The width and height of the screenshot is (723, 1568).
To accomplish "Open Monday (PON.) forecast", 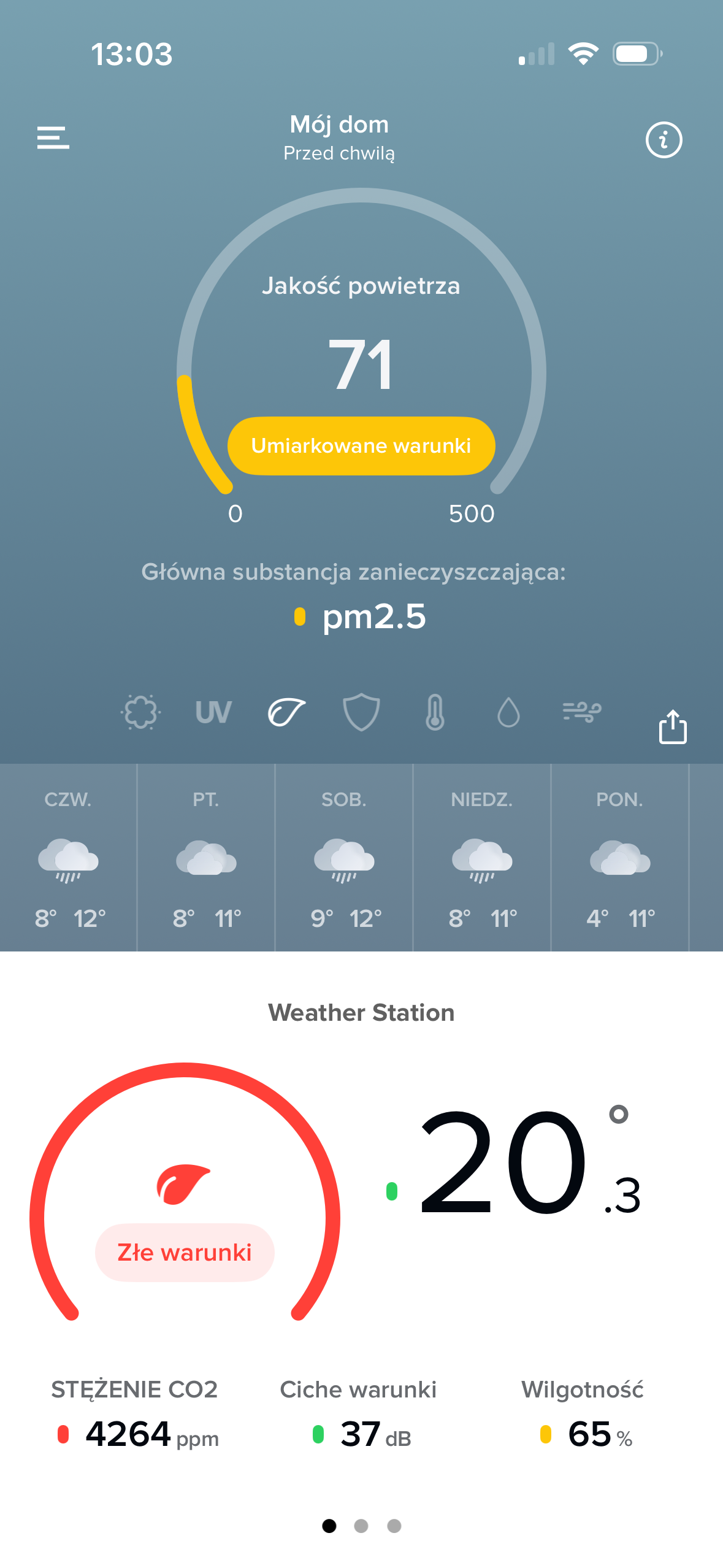I will [x=620, y=858].
